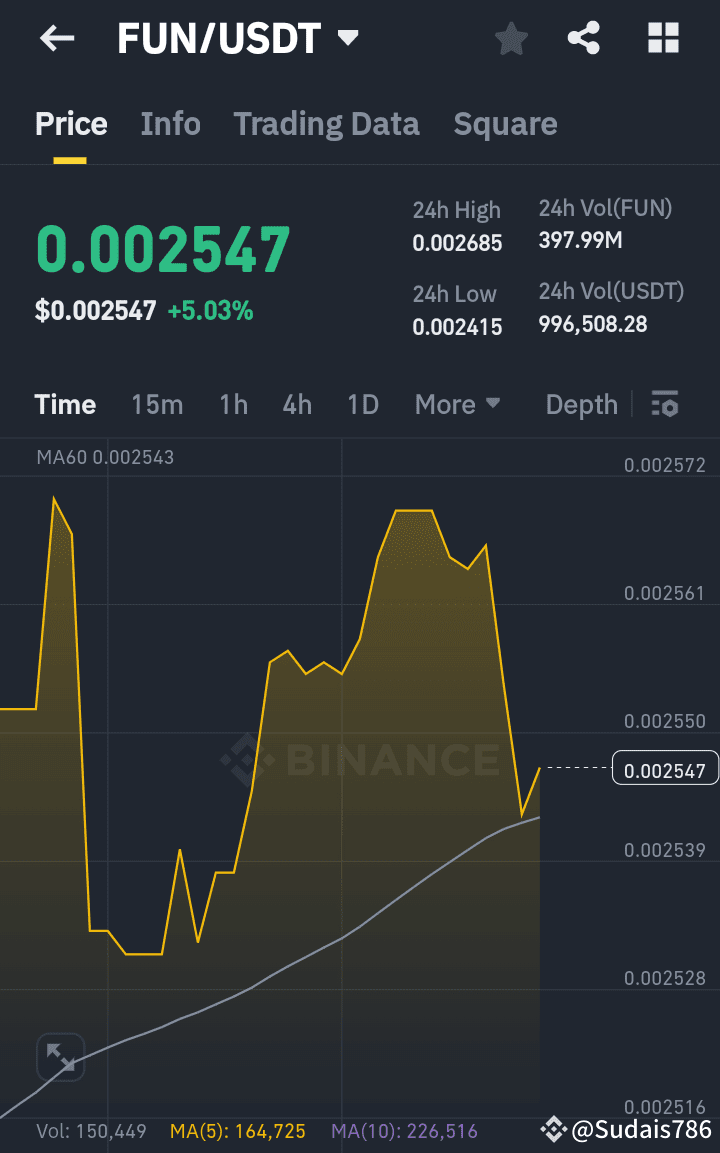The image size is (720, 1153).
Task: Select the Info tab
Action: point(170,123)
